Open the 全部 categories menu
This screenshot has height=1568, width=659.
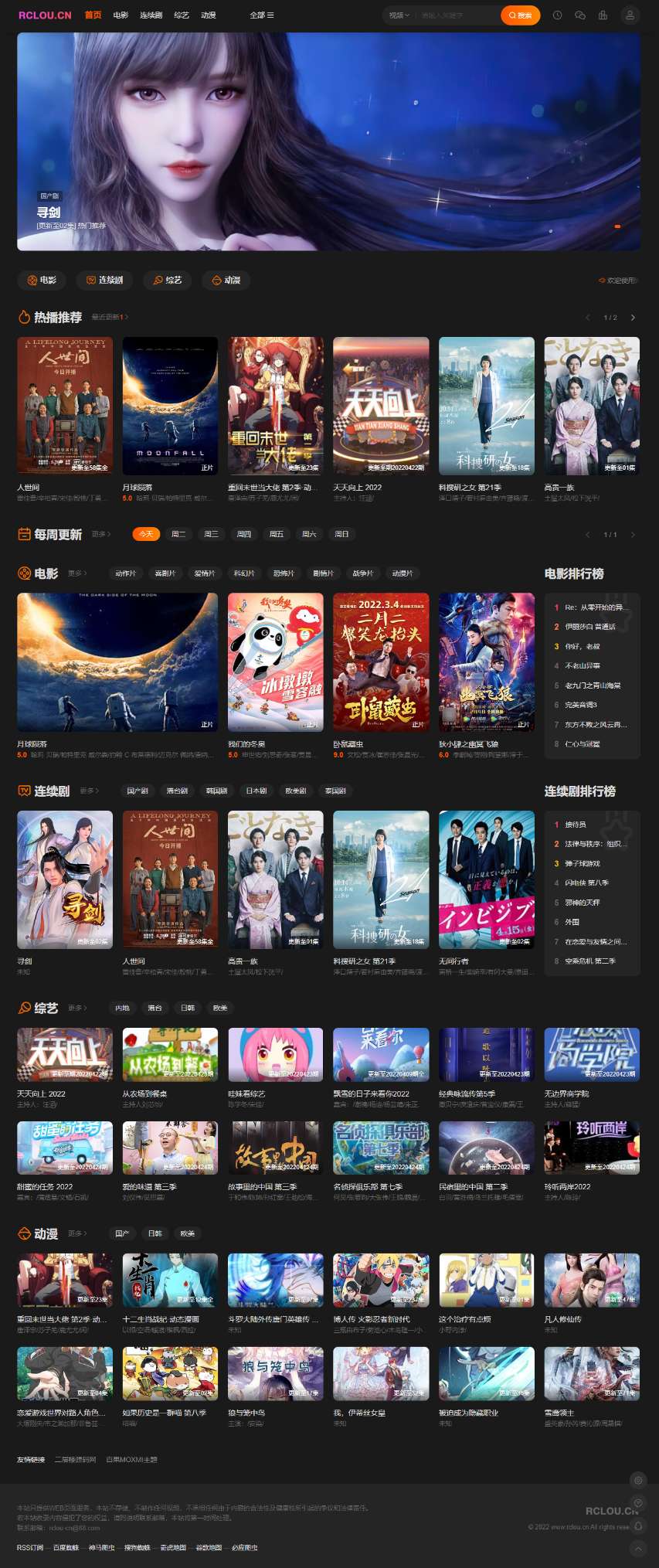[x=261, y=15]
